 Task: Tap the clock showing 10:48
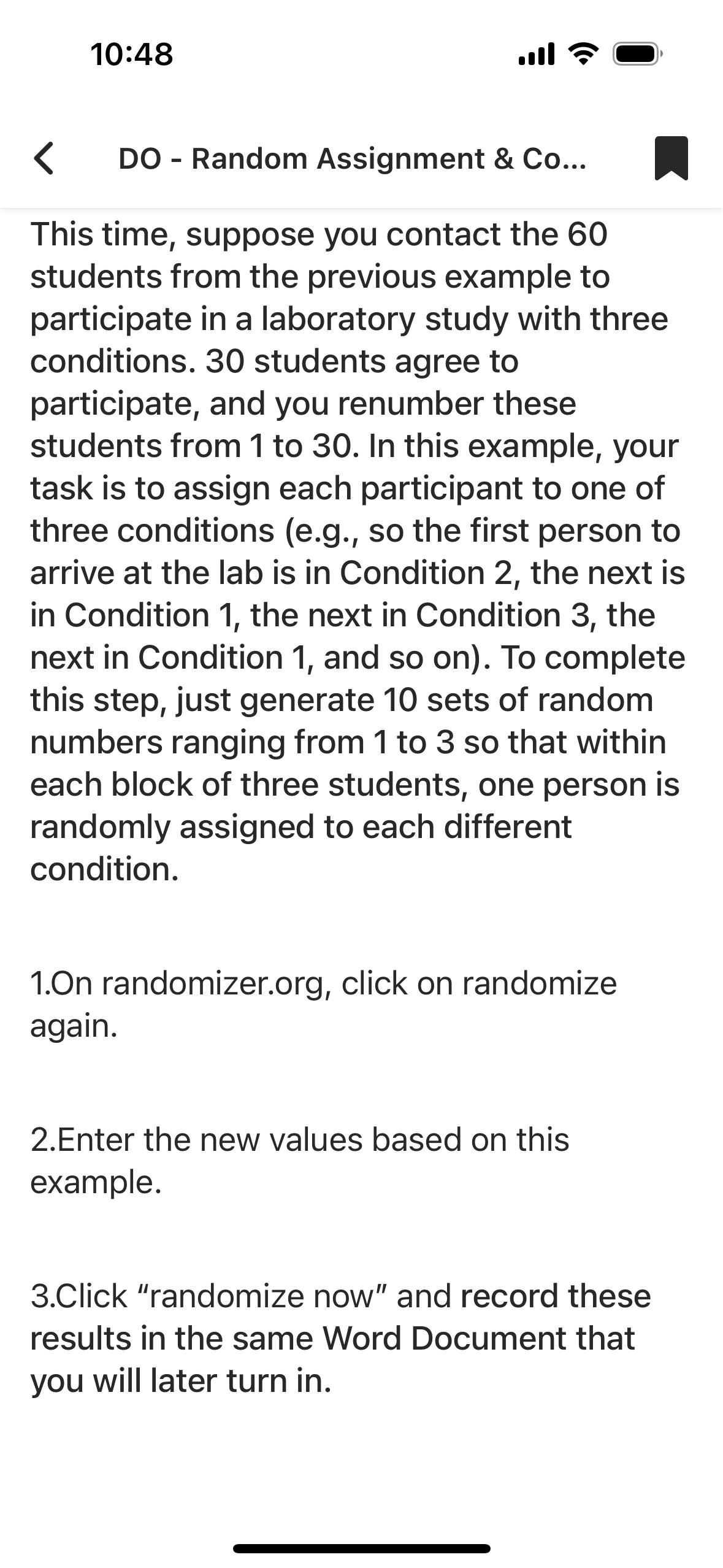(131, 54)
